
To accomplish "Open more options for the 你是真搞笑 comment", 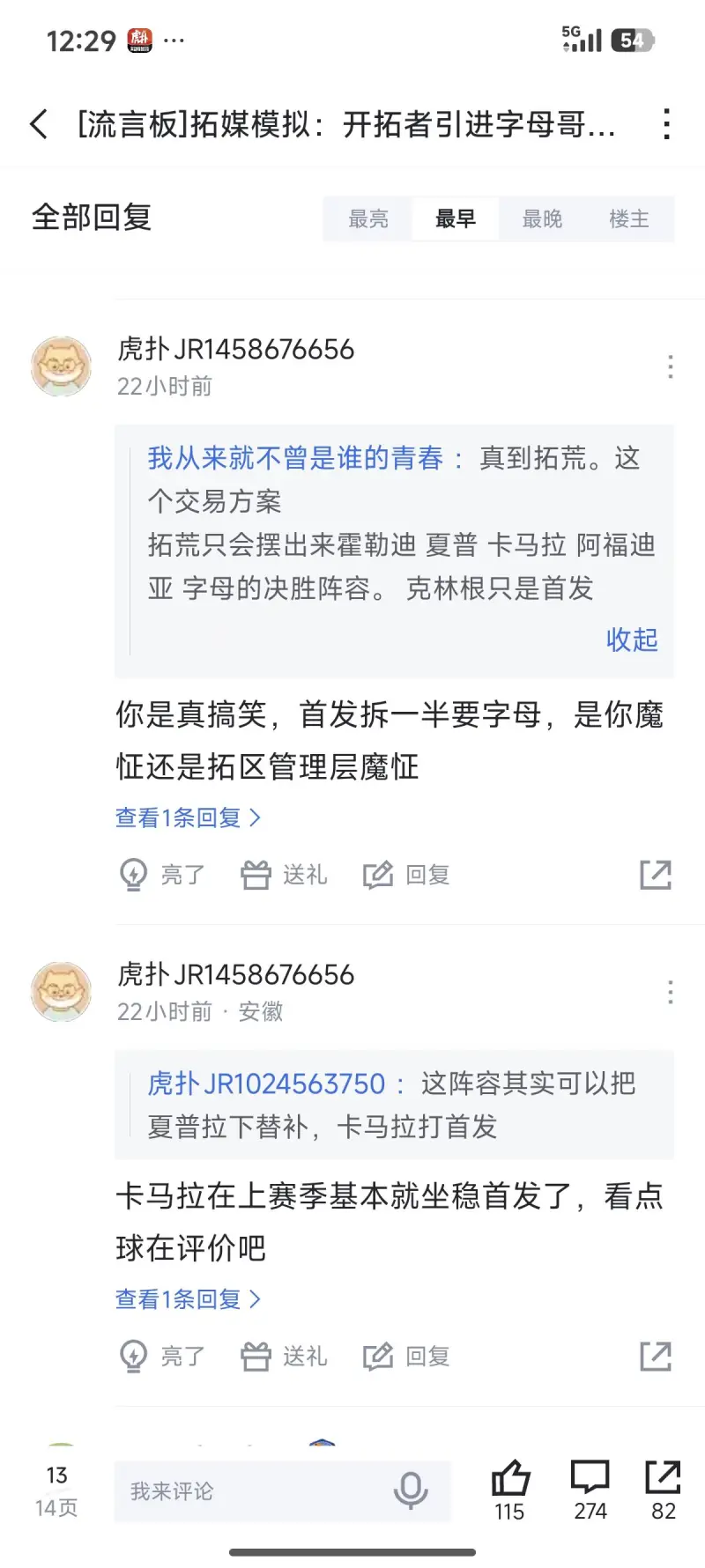I will tap(671, 366).
